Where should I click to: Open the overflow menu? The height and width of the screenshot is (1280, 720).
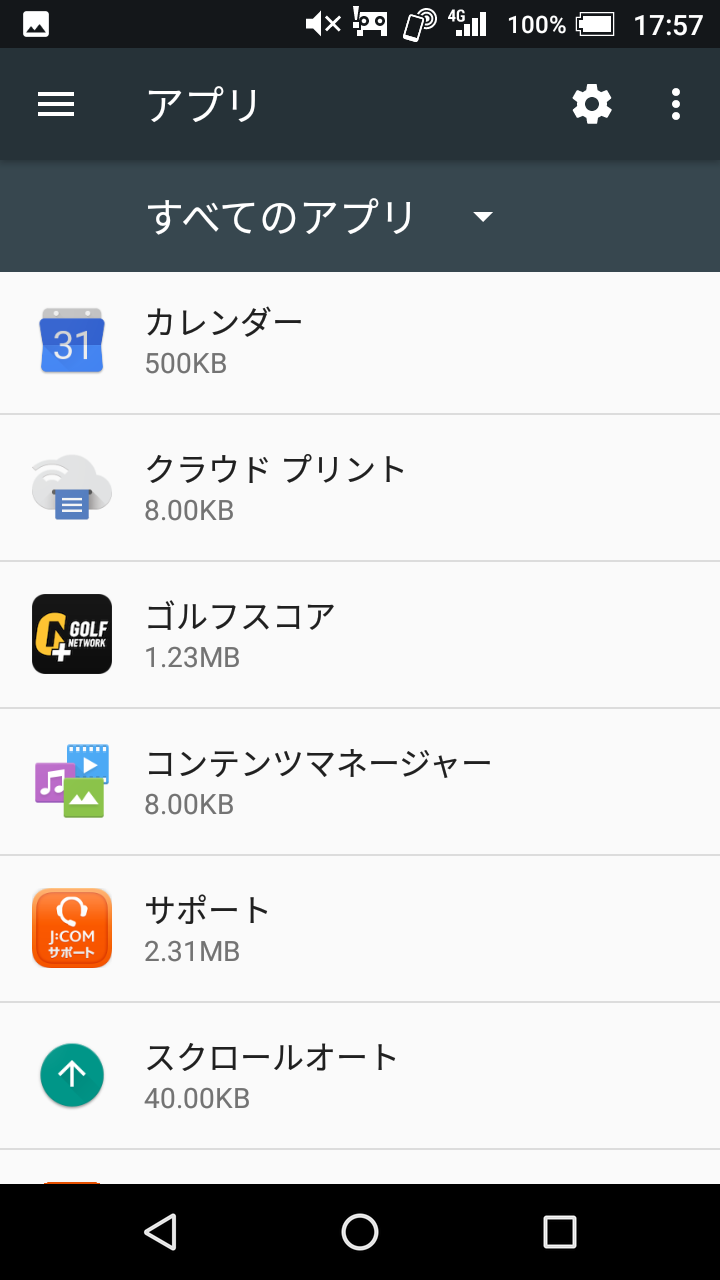click(676, 104)
